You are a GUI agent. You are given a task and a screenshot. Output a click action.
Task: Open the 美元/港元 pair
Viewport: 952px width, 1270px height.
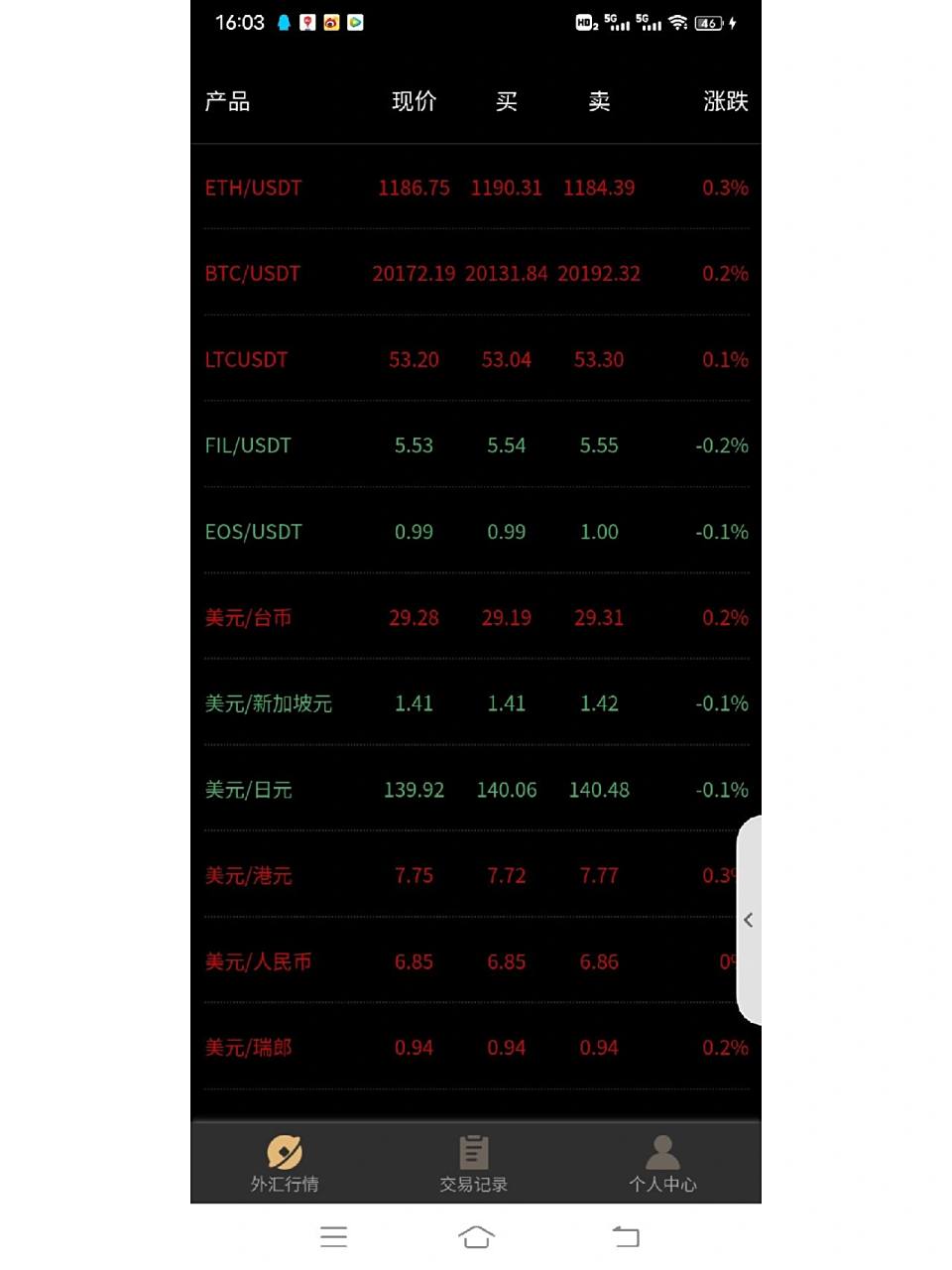[x=249, y=876]
